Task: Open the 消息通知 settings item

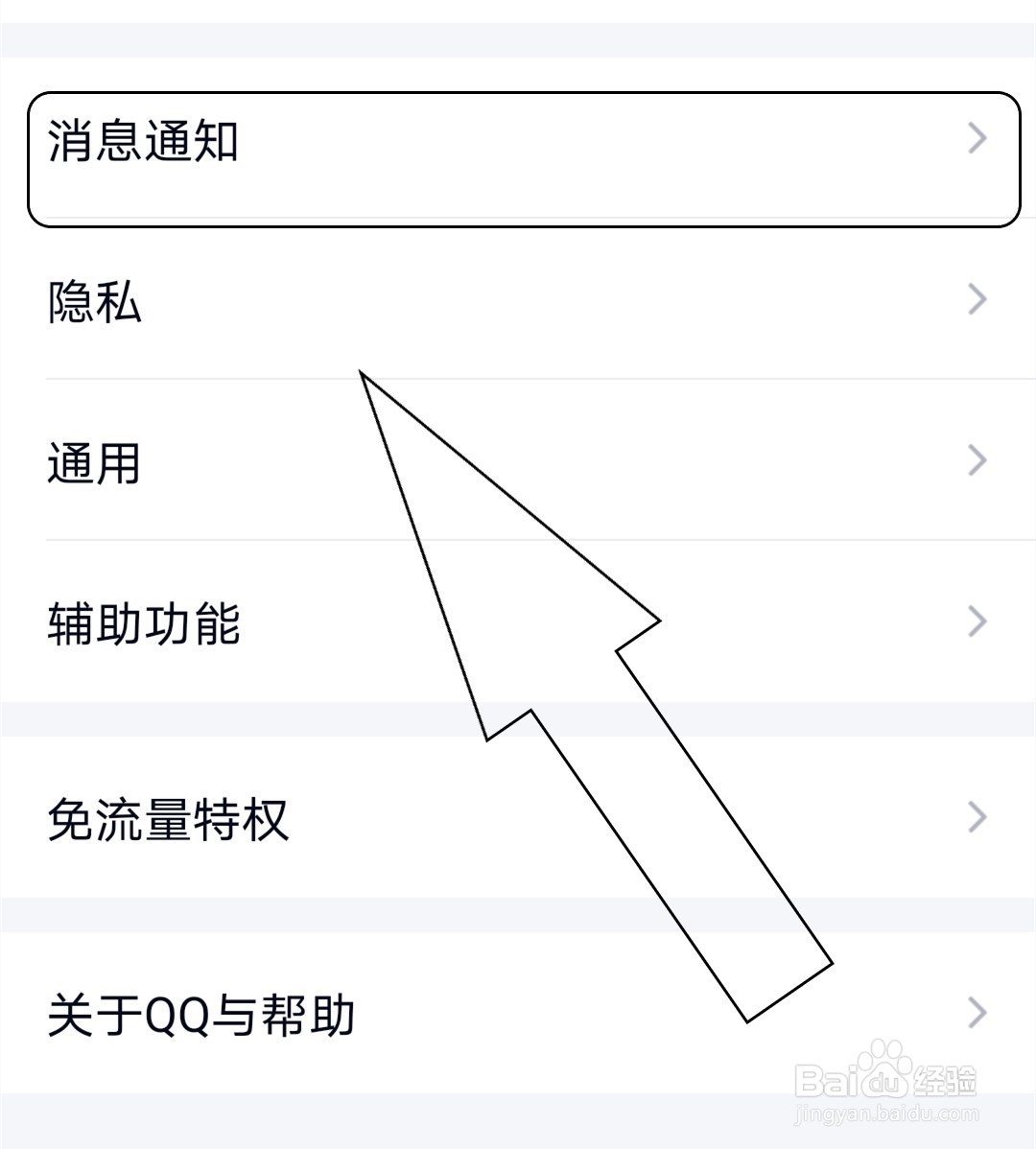Action: (518, 142)
